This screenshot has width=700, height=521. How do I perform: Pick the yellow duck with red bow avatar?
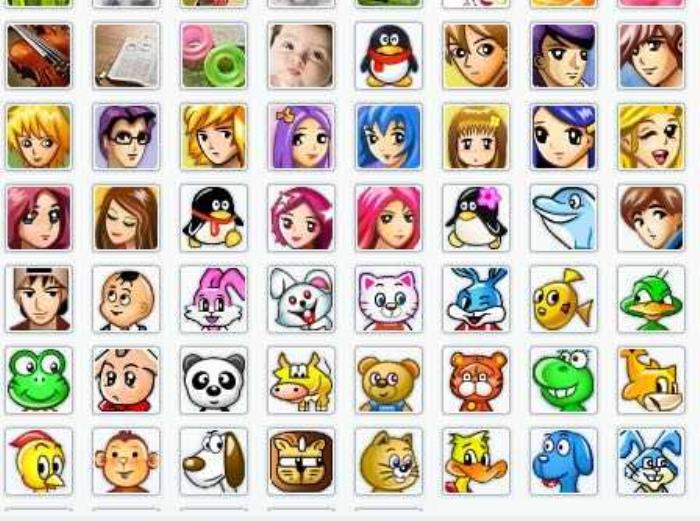tap(476, 461)
